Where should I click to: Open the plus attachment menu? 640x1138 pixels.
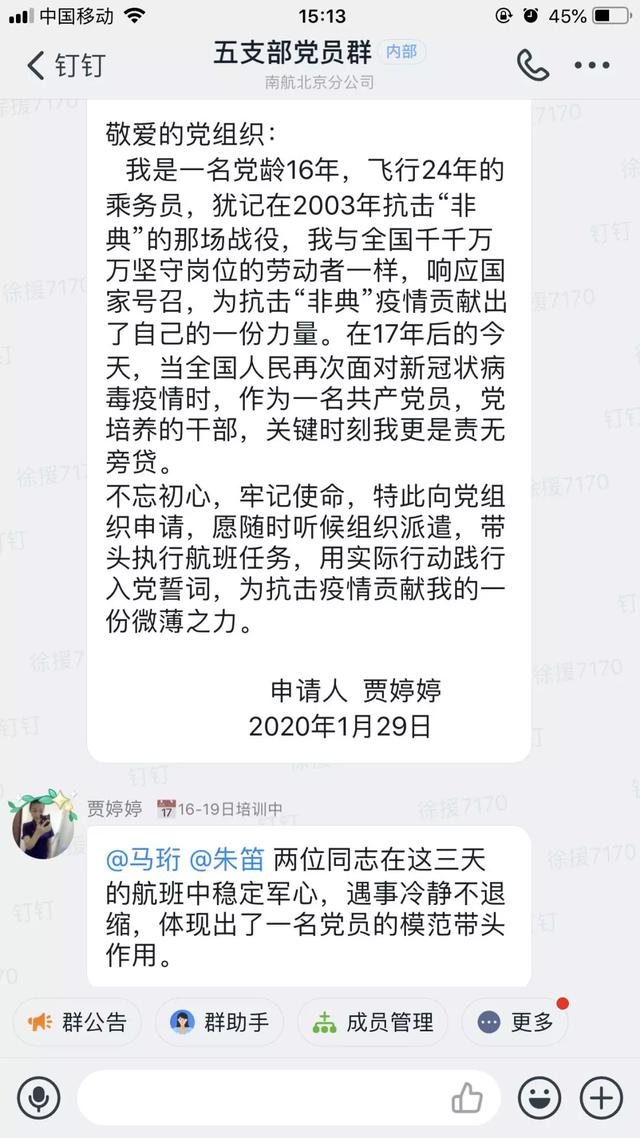click(601, 1098)
